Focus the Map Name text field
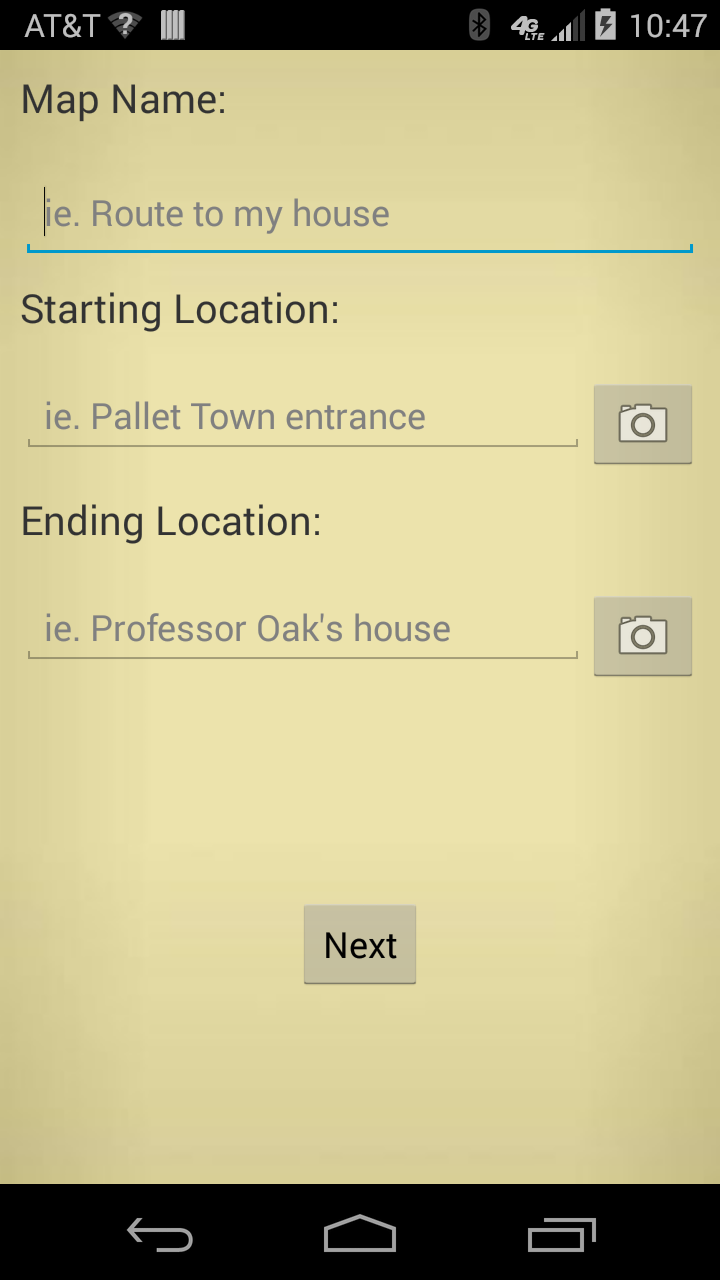The width and height of the screenshot is (720, 1280). [360, 215]
